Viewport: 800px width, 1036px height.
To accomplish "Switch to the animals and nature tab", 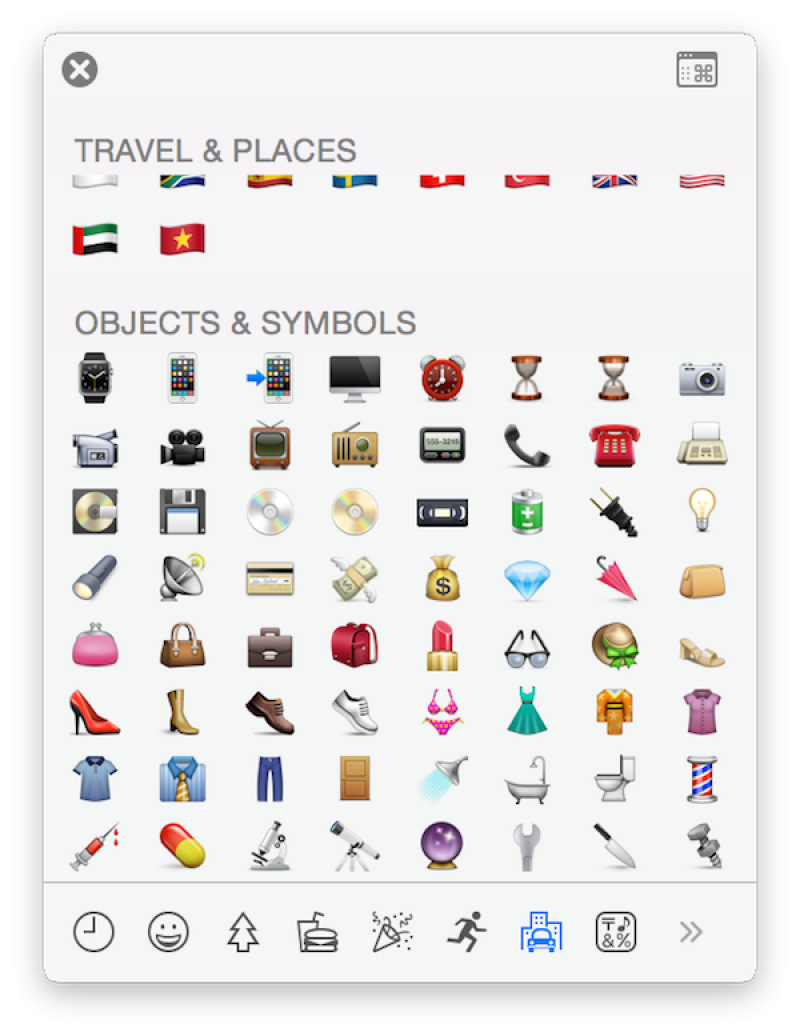I will tap(243, 932).
